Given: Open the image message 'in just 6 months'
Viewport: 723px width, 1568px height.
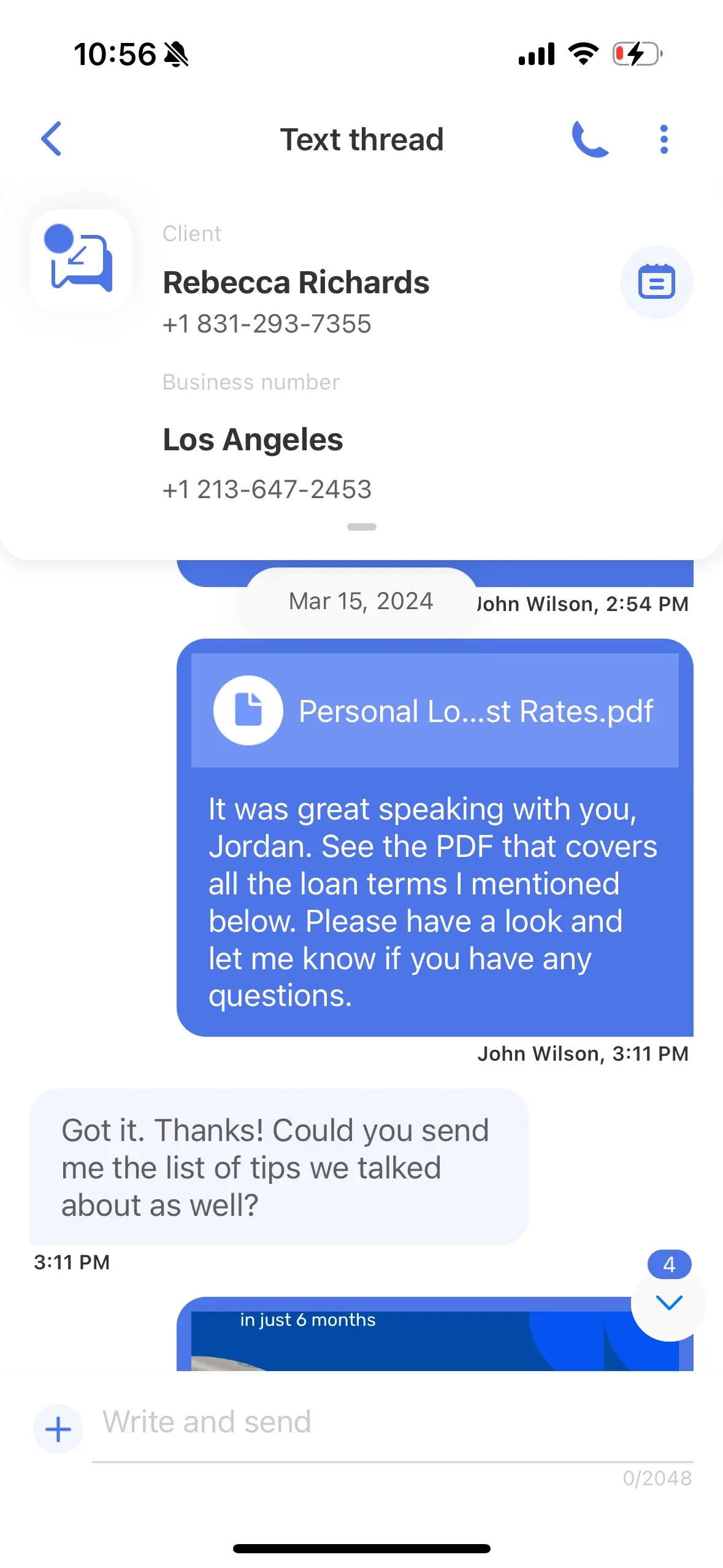Looking at the screenshot, I should click(435, 1340).
